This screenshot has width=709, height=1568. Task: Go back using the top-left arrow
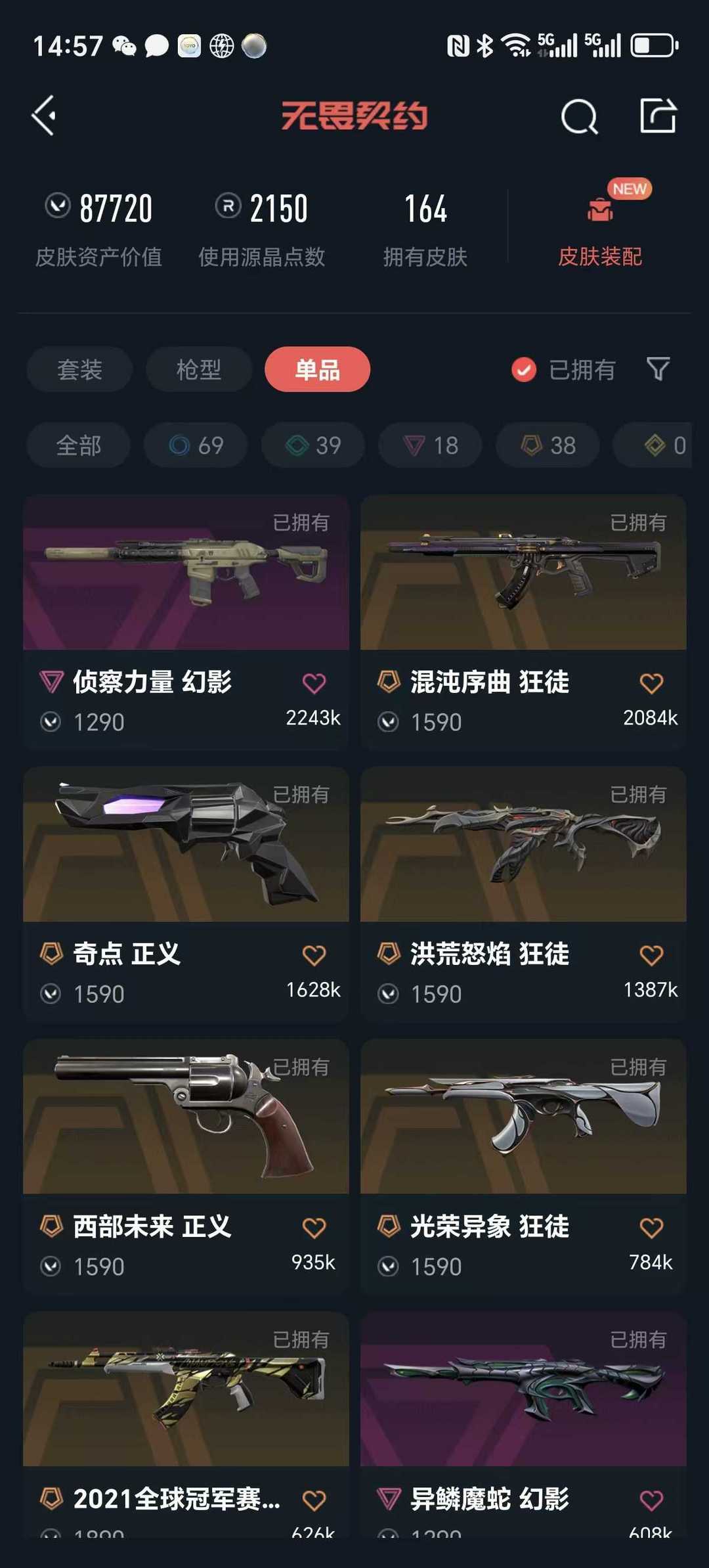(x=45, y=116)
